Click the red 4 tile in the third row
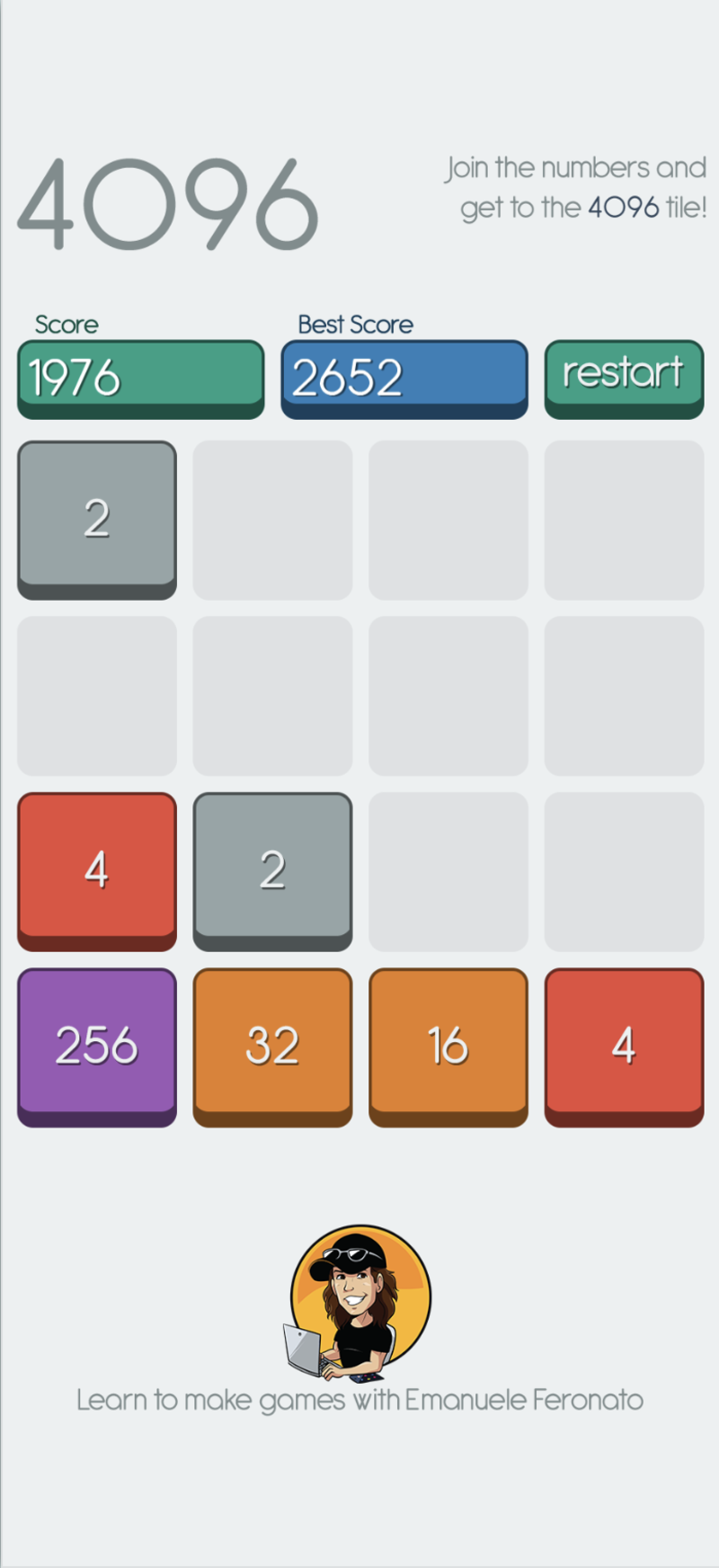The image size is (719, 1568). (x=96, y=868)
